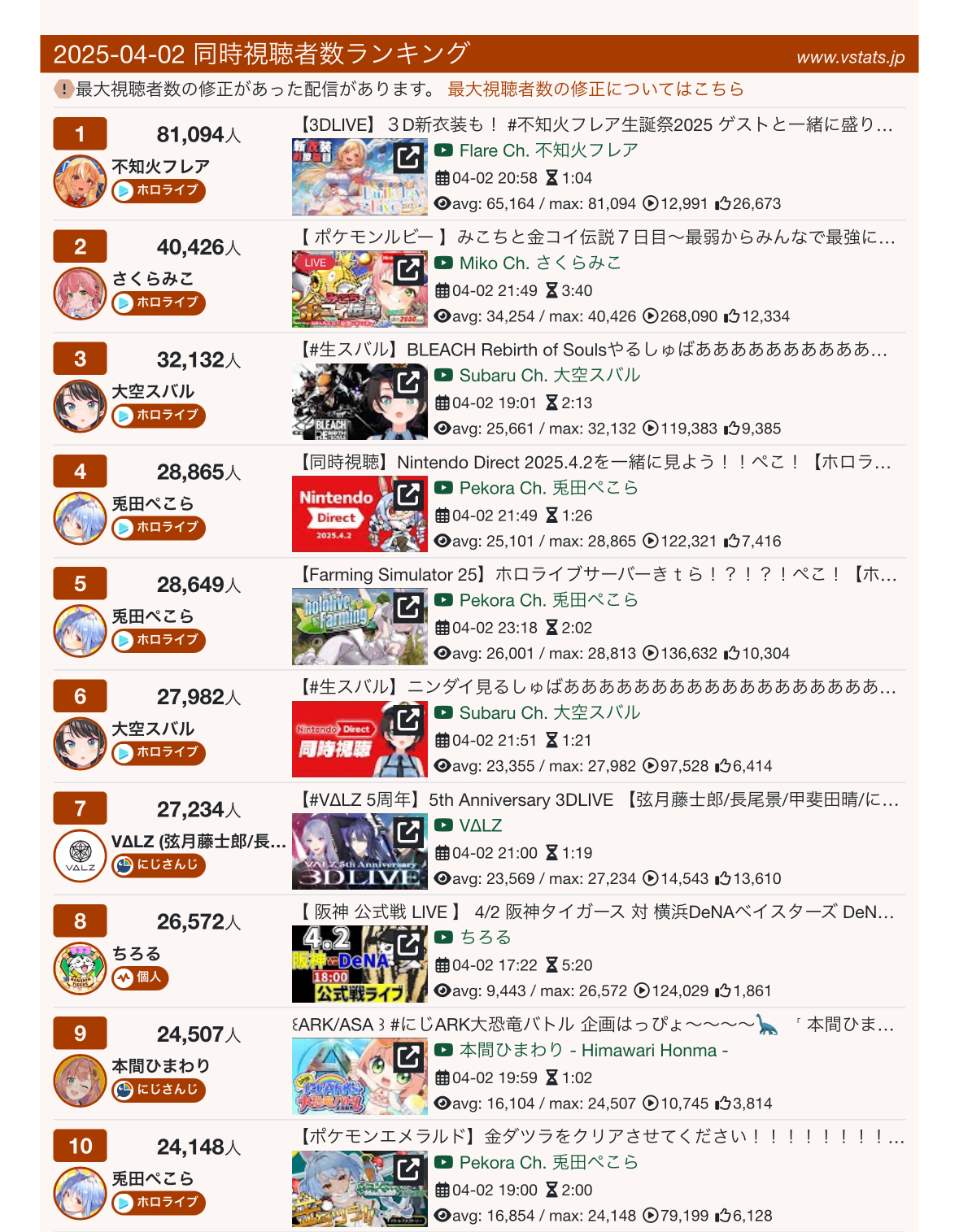Open the Nintendo Direct 2025.4.2 Pekora thumbnail

coord(359,515)
